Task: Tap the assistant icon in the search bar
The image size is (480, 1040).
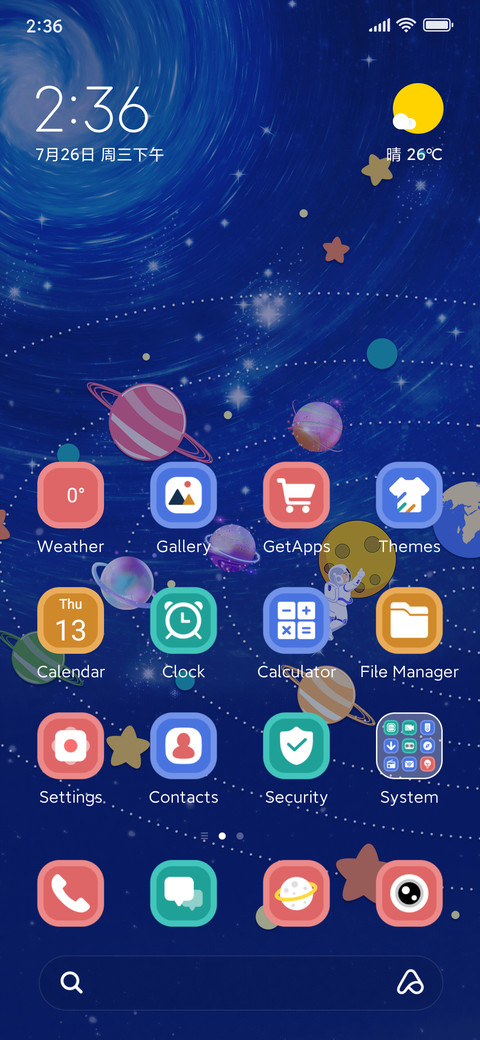Action: (410, 983)
